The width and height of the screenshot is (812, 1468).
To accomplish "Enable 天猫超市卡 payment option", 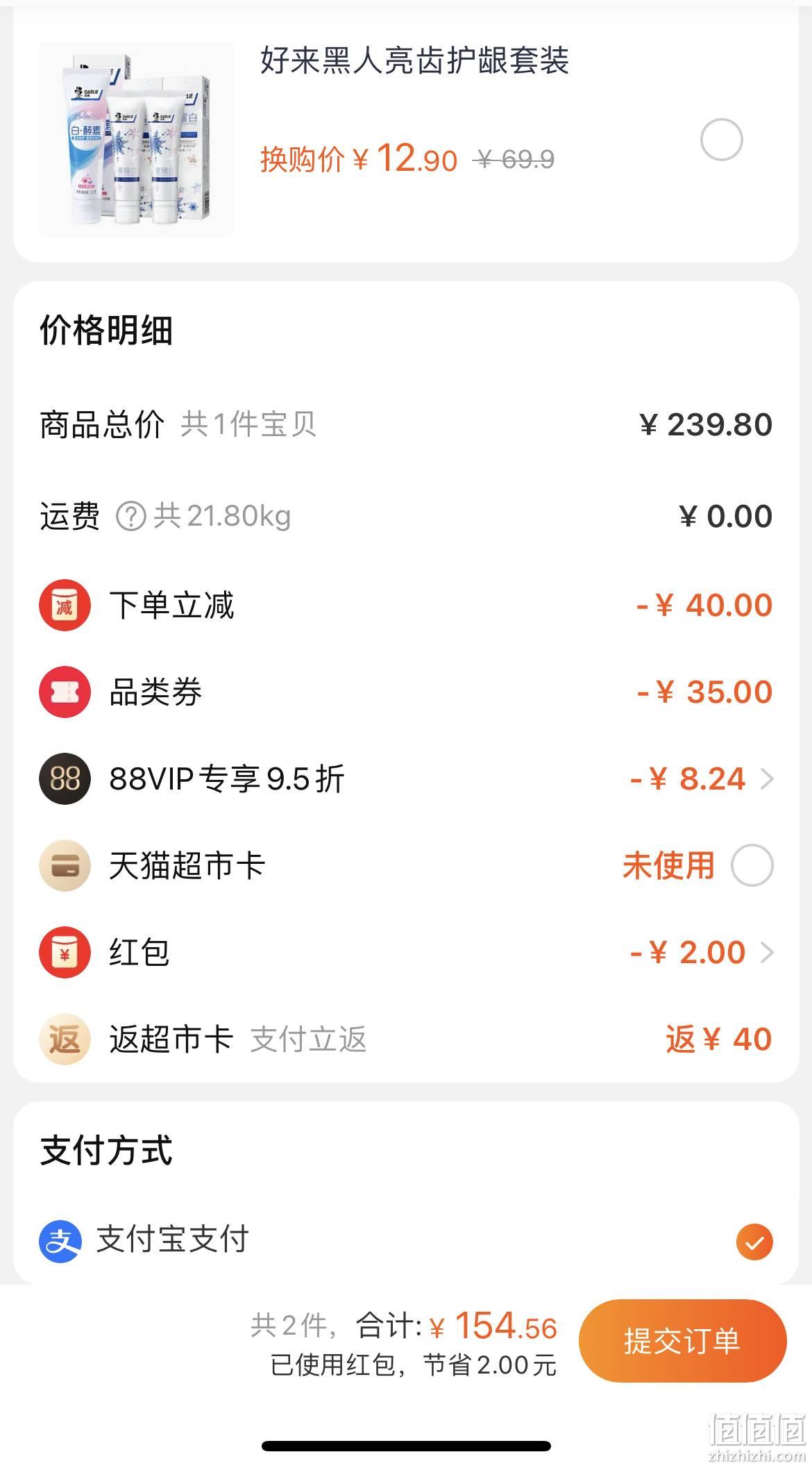I will tap(752, 865).
